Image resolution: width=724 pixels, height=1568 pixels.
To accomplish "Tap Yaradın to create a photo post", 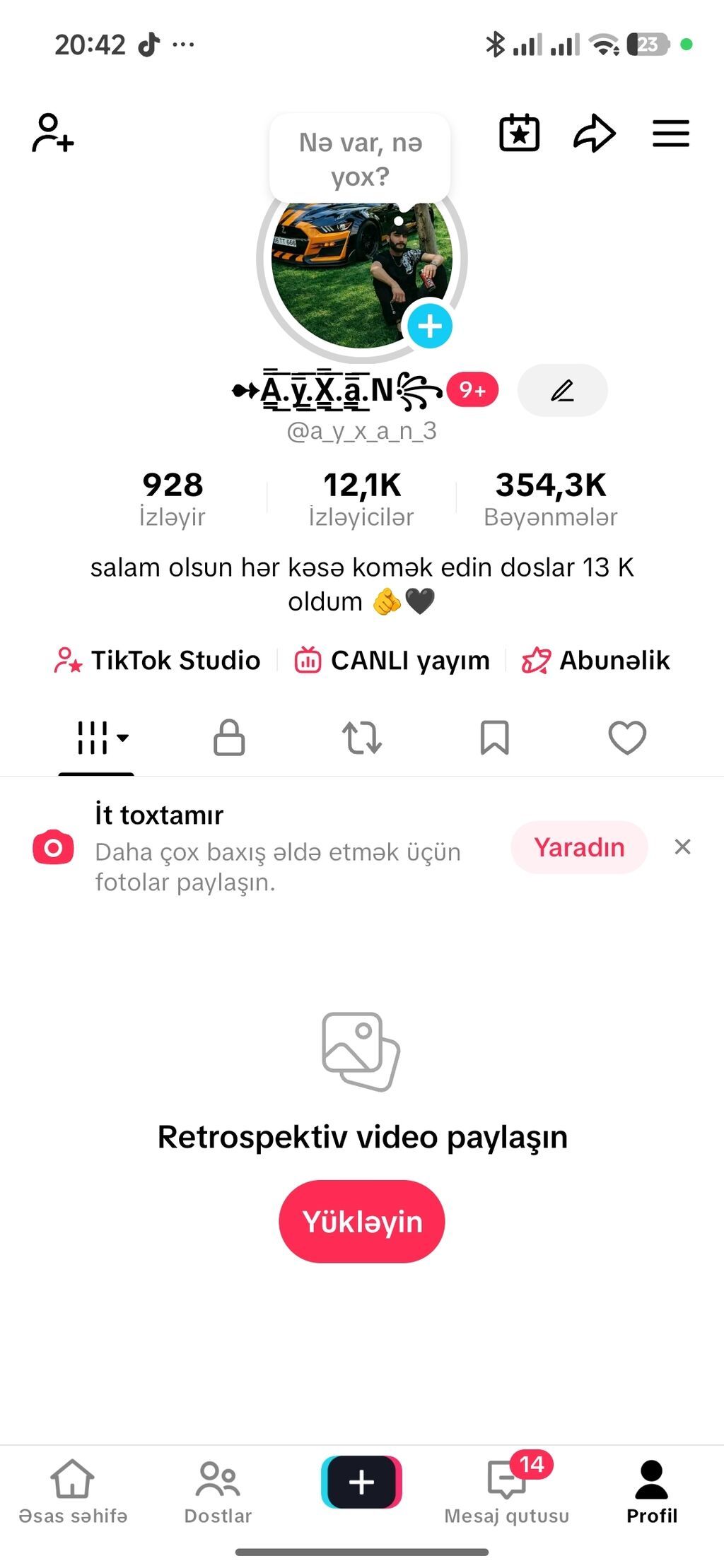I will click(x=579, y=847).
